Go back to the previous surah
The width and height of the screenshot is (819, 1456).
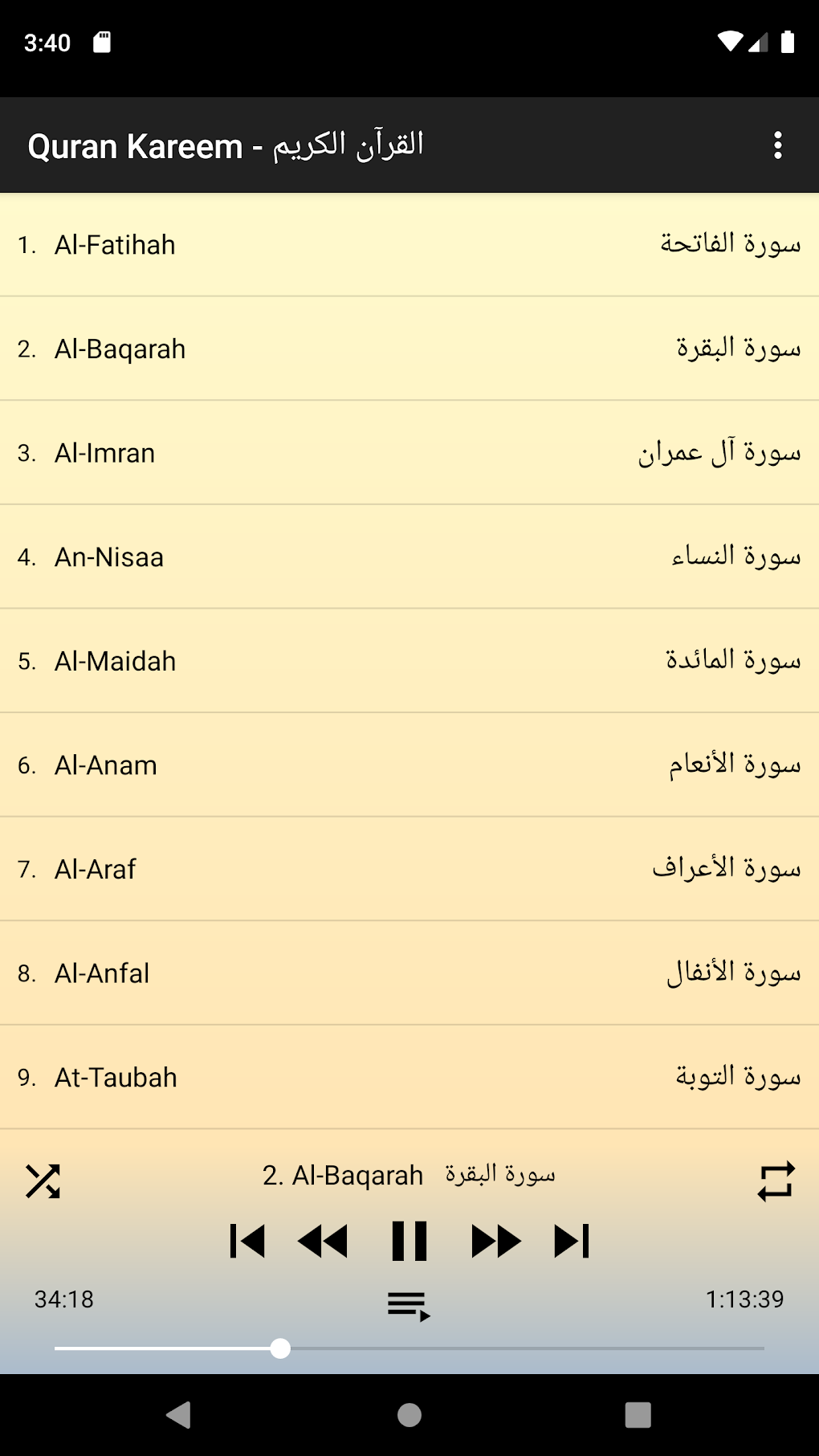click(247, 1241)
